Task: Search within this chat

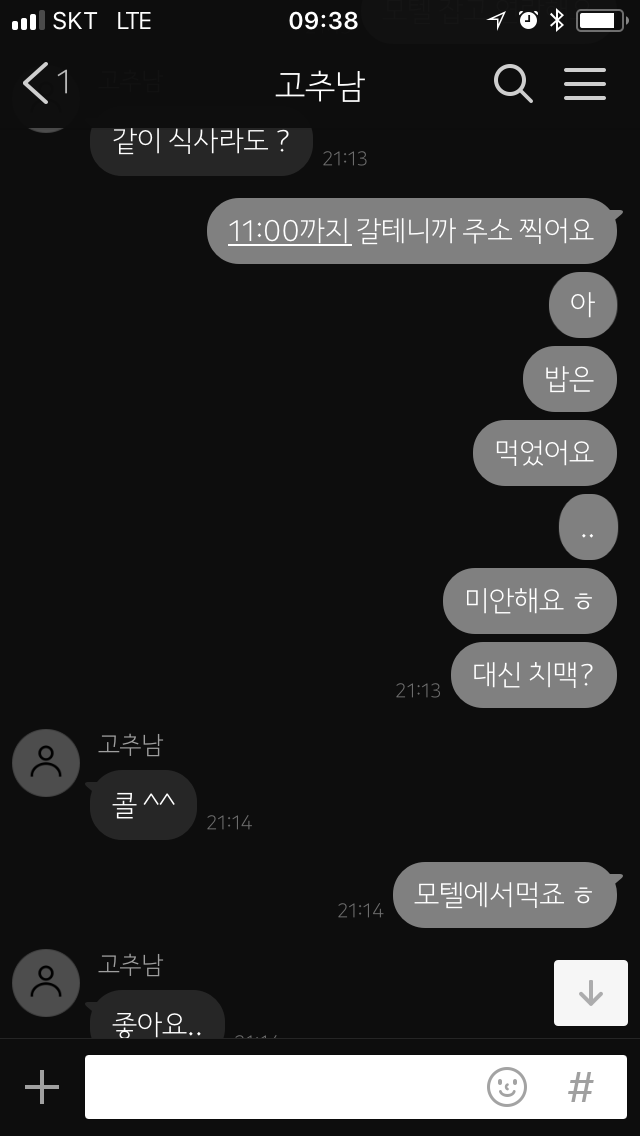Action: click(x=513, y=83)
